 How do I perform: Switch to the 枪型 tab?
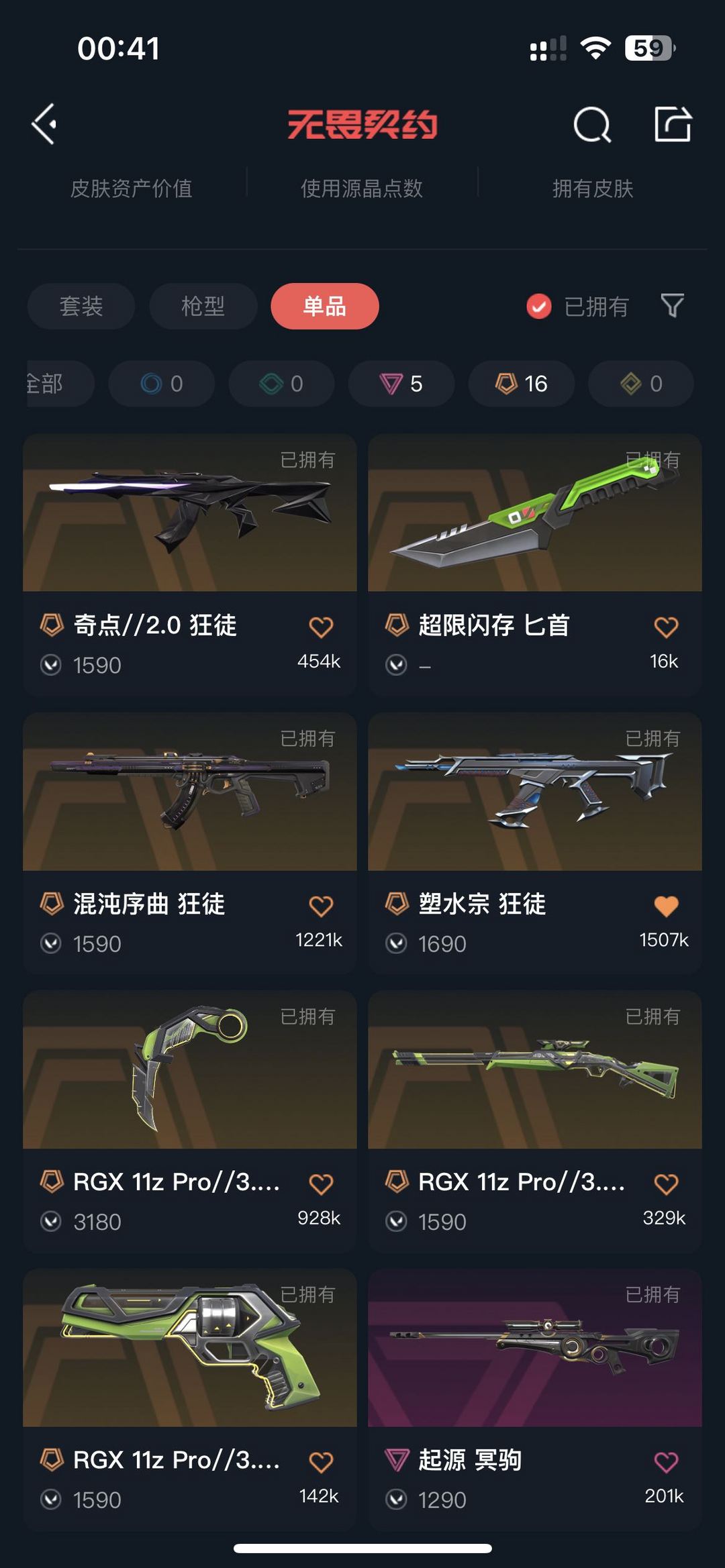(203, 306)
